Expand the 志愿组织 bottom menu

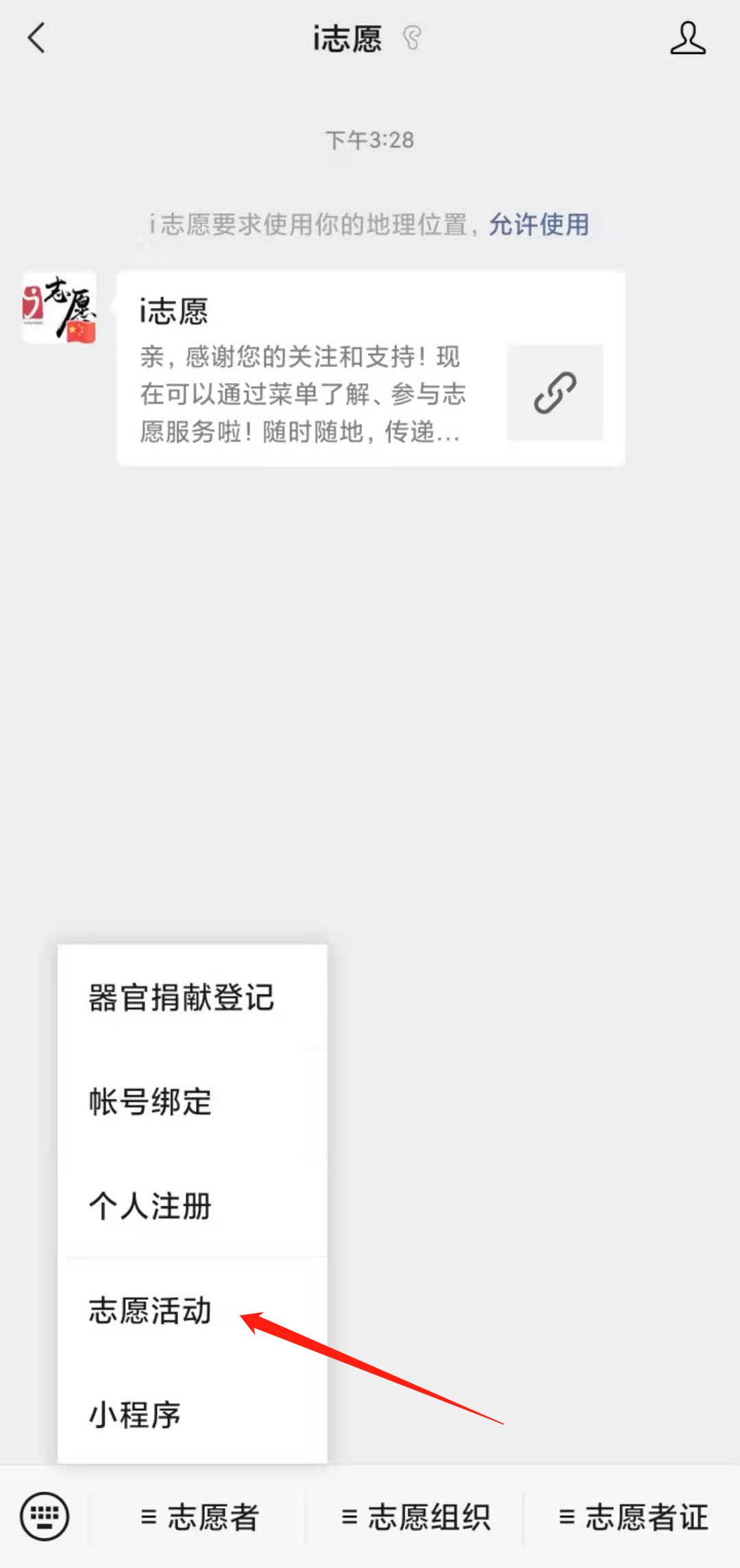(415, 1517)
